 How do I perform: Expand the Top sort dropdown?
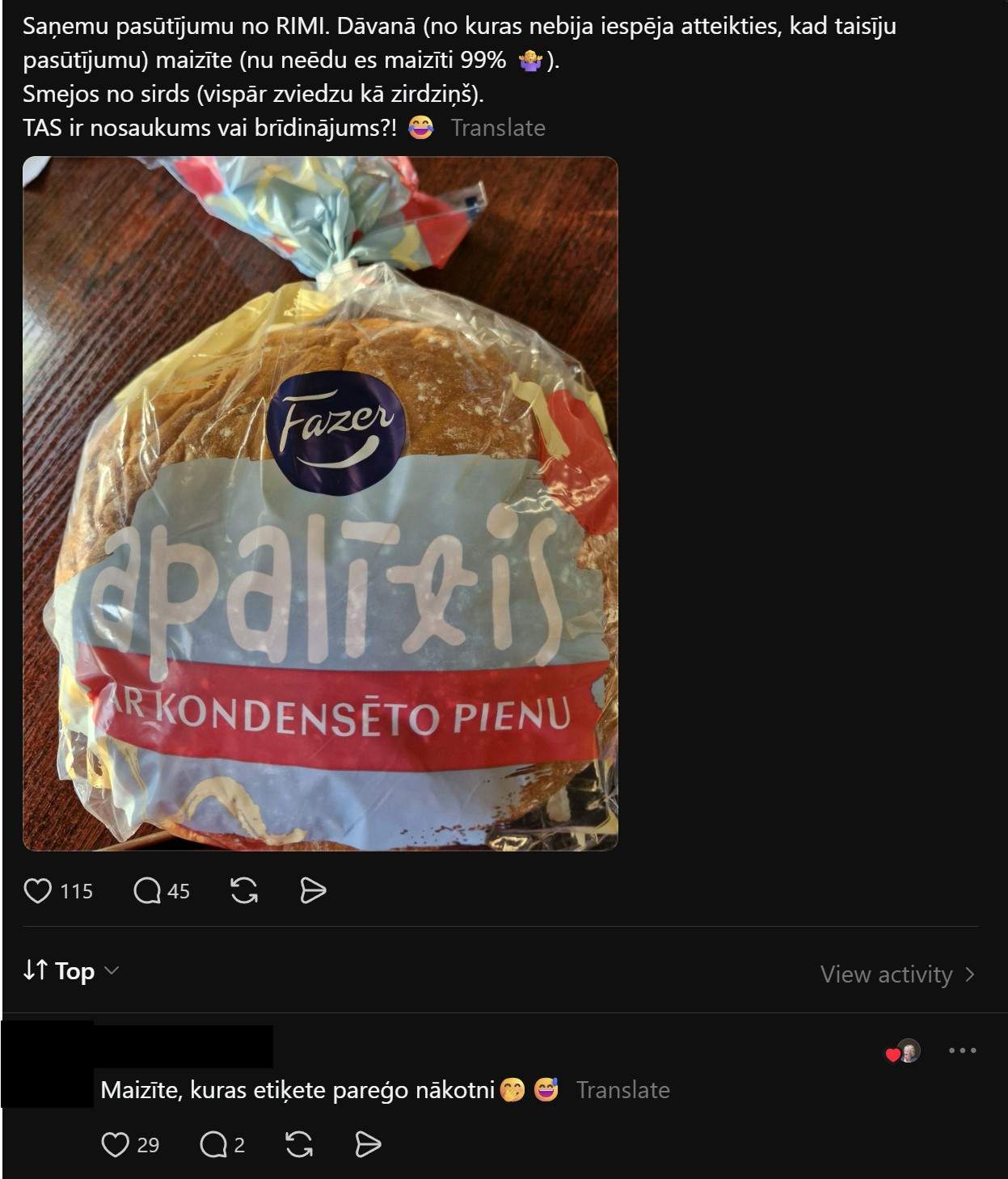click(x=71, y=970)
